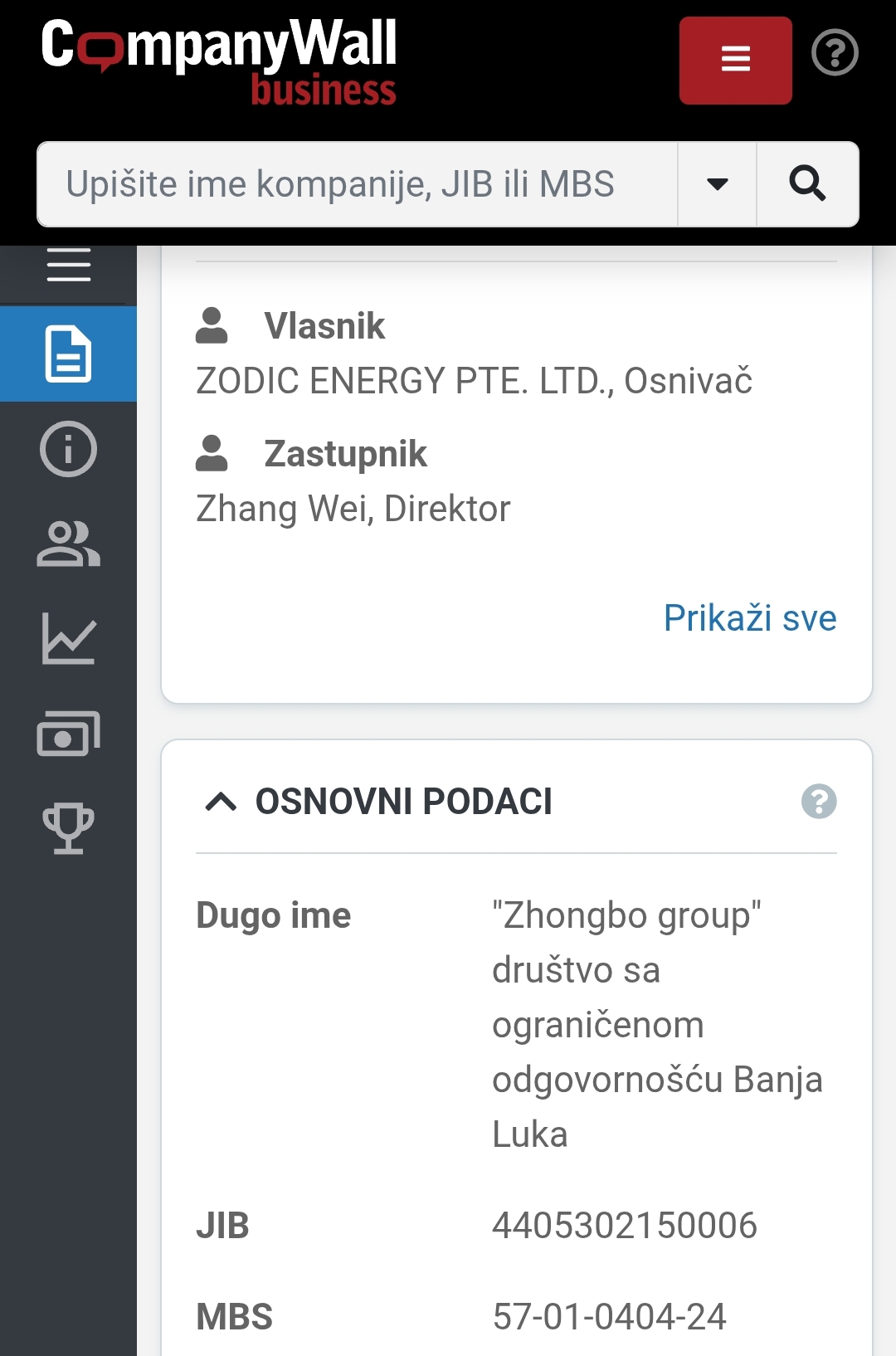The width and height of the screenshot is (896, 1356).
Task: Tap the magnifier search button
Action: pos(807,184)
